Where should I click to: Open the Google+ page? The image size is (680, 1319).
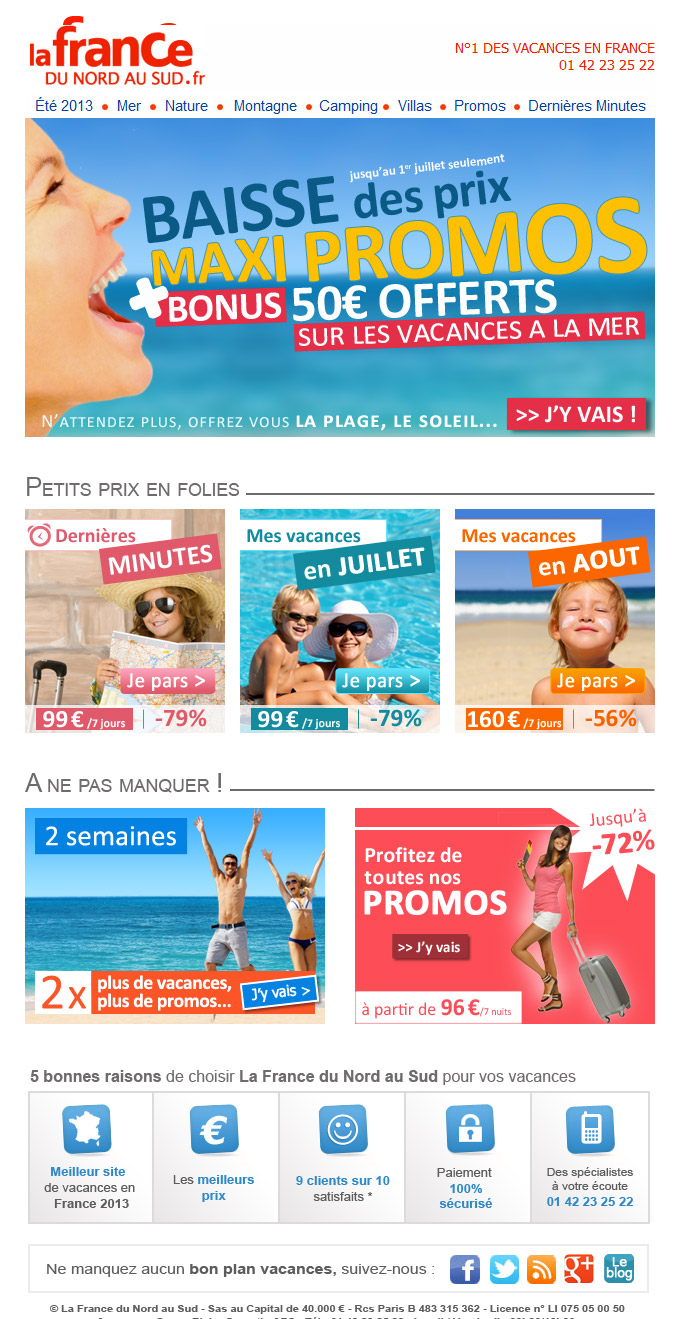(x=579, y=1269)
